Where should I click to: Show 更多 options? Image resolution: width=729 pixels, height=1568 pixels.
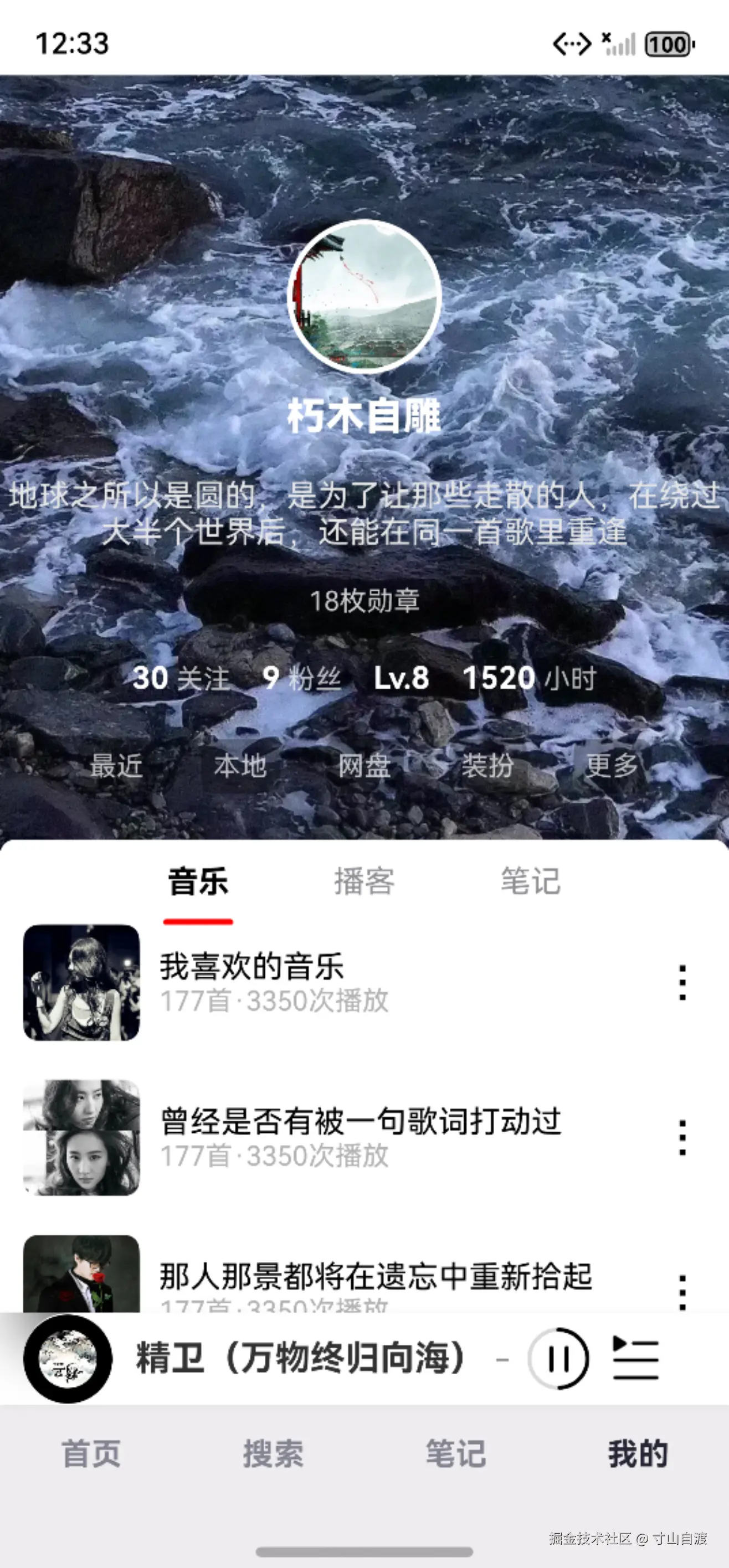[612, 765]
